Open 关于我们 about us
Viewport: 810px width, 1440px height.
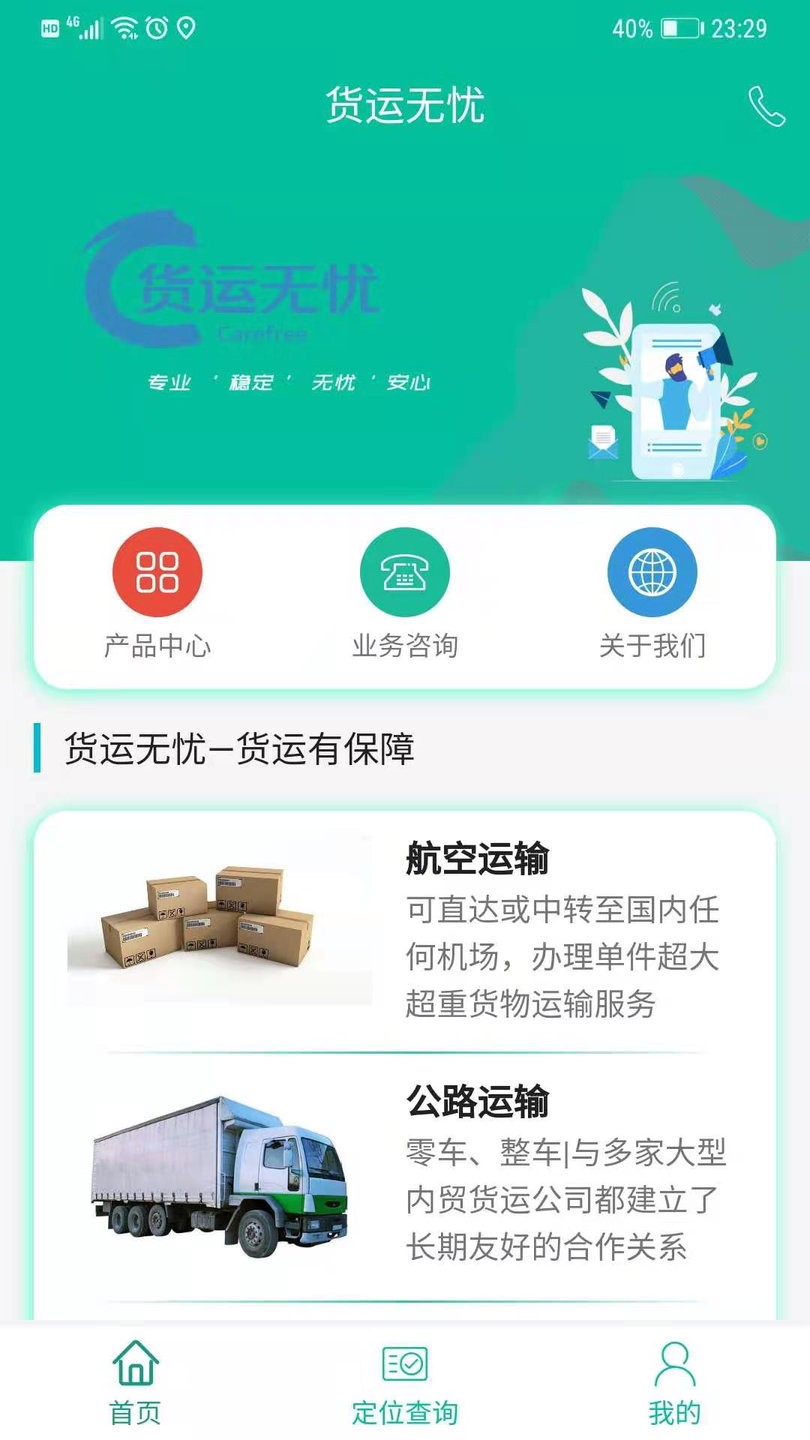tap(652, 594)
